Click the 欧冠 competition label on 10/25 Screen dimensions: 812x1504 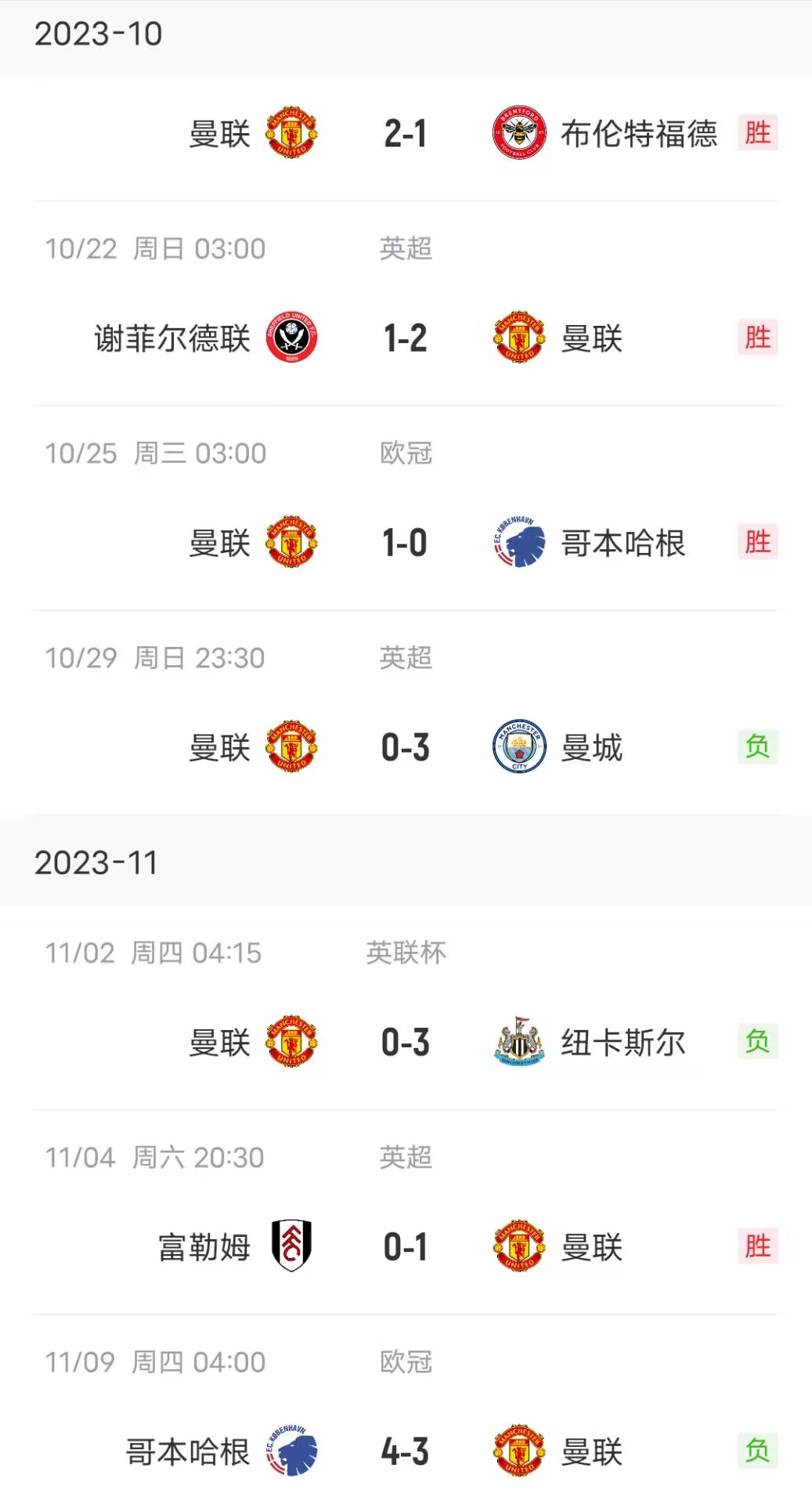pos(407,453)
